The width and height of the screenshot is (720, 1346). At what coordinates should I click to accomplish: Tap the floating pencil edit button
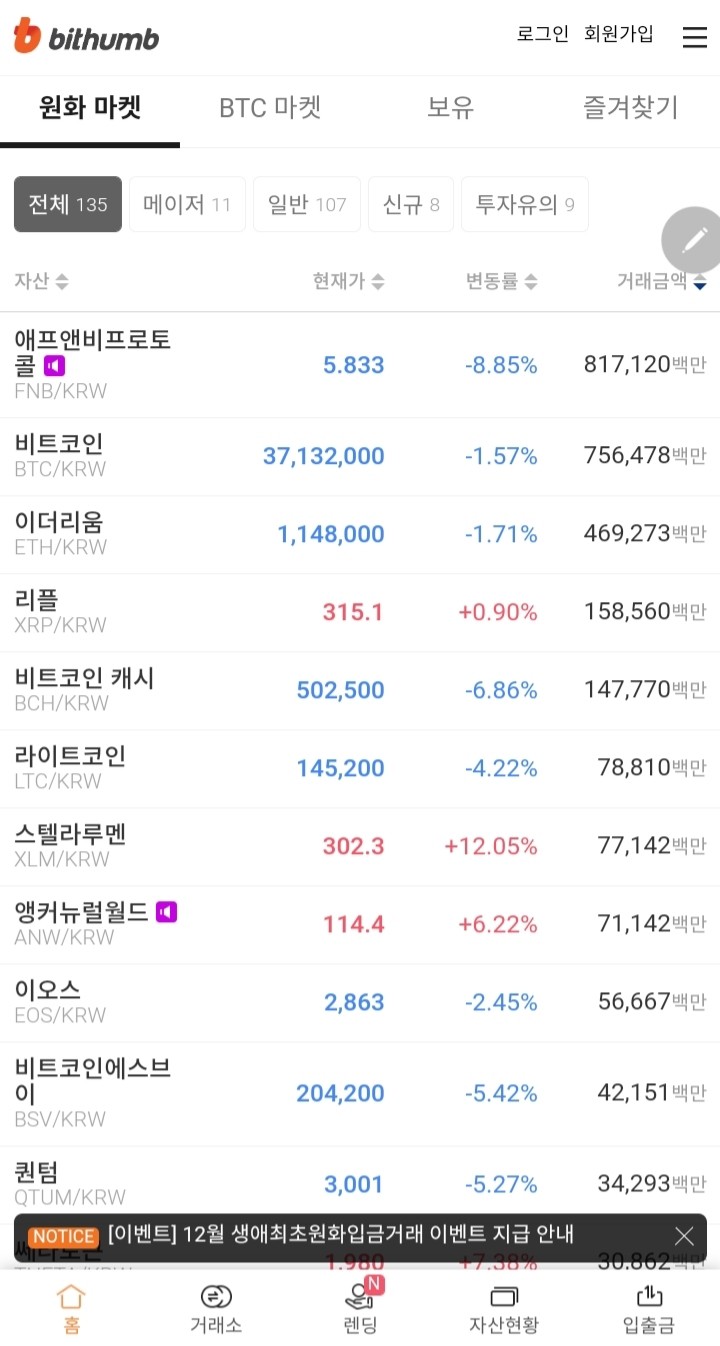coord(692,240)
